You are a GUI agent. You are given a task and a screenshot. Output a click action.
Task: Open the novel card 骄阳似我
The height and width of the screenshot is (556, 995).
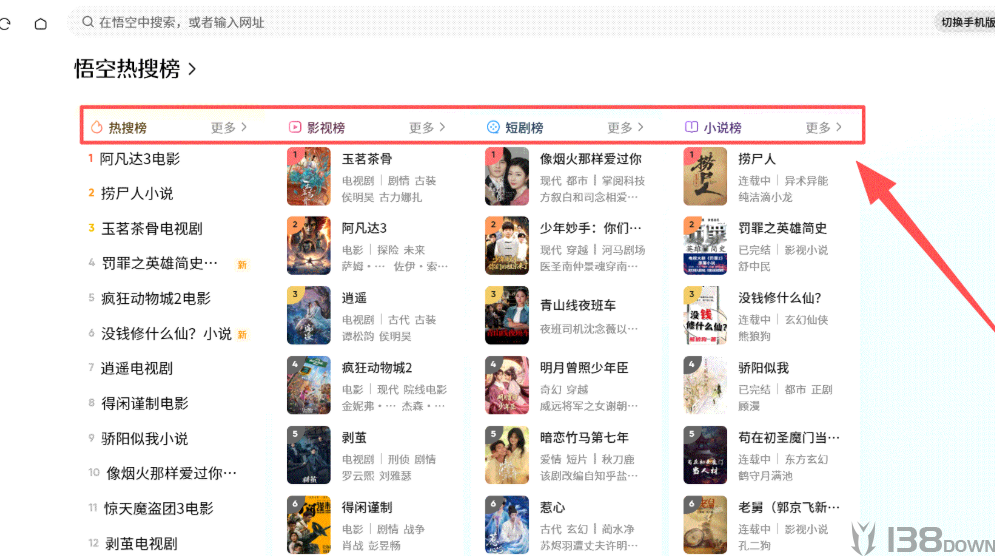tap(764, 385)
